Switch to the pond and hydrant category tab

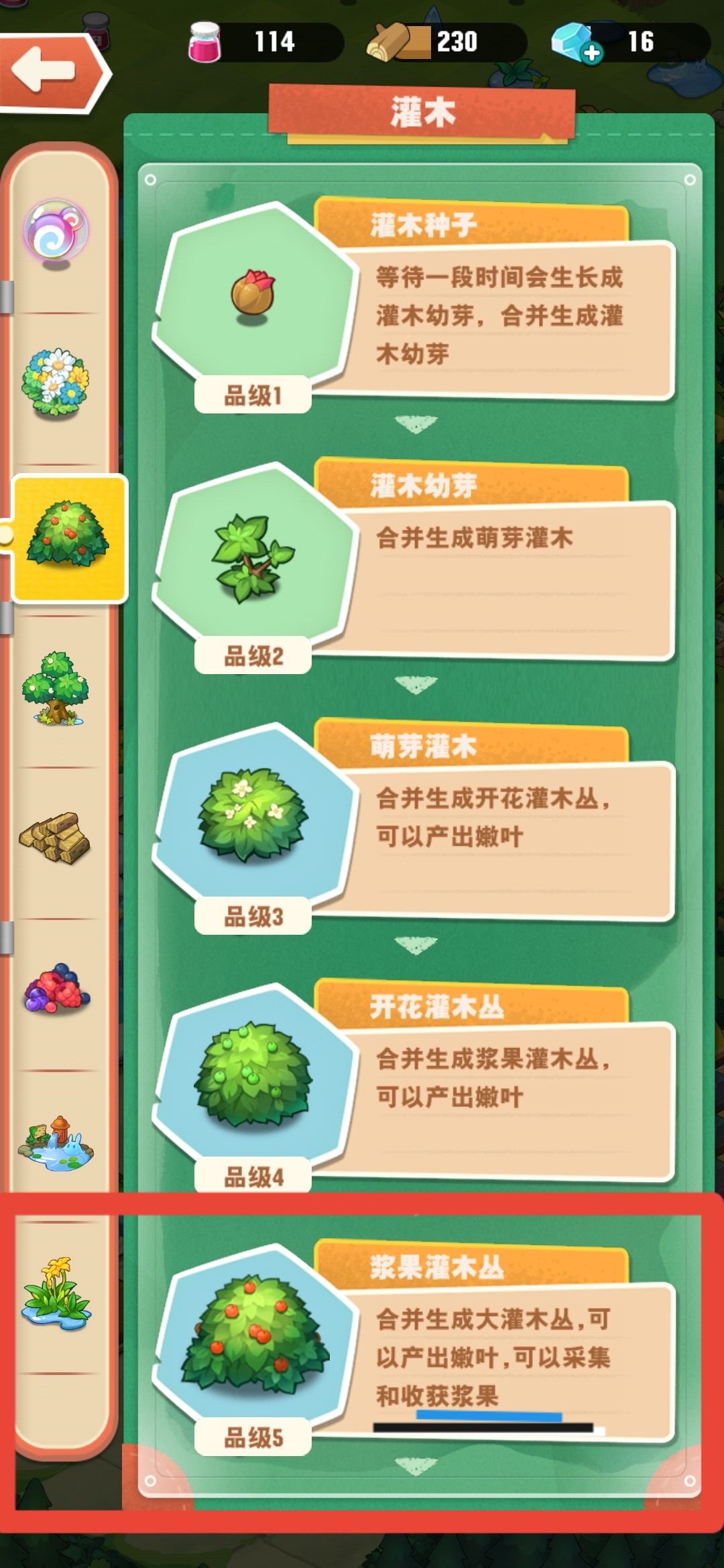point(56,1143)
